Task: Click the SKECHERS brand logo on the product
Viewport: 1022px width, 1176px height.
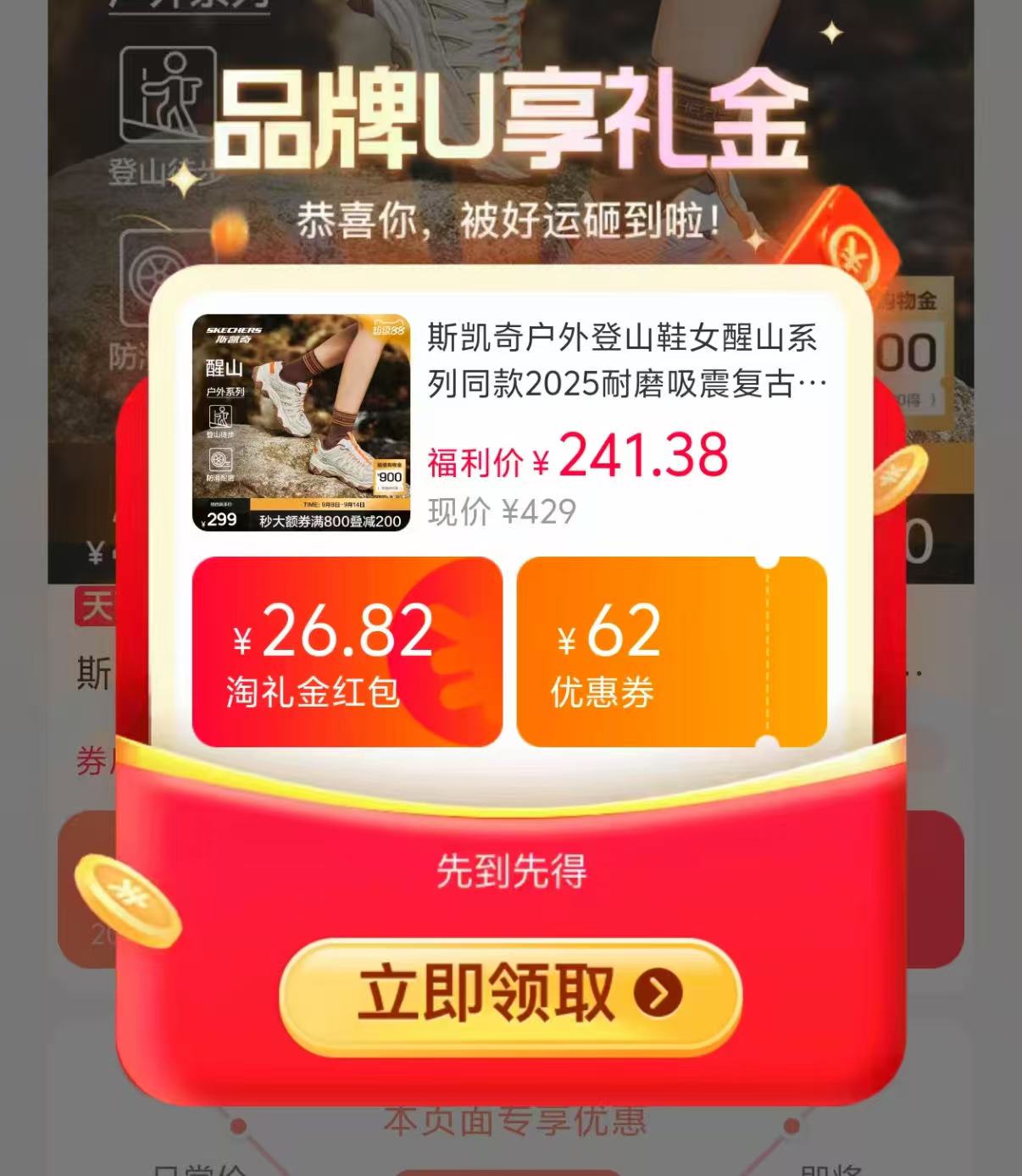Action: 235,332
